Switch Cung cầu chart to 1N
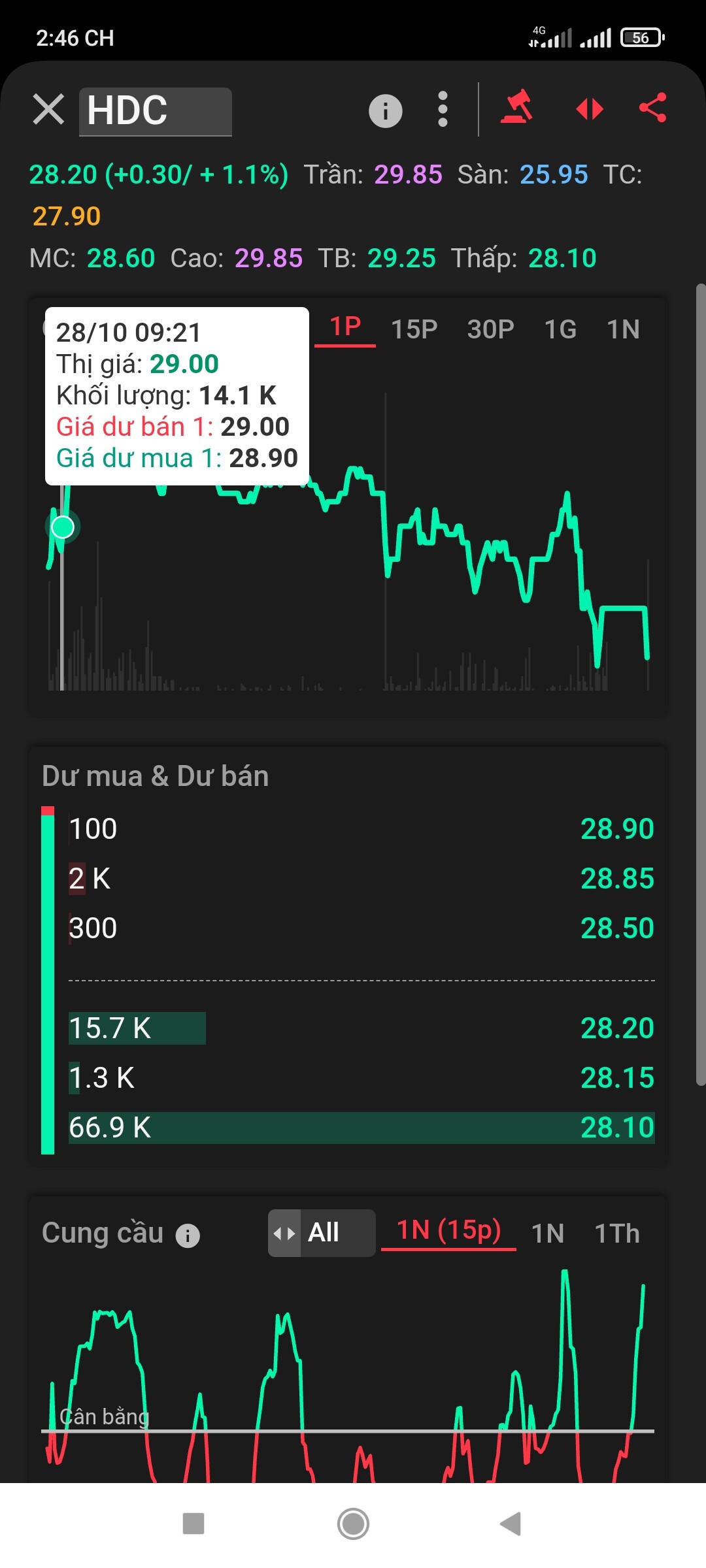Viewport: 706px width, 1568px height. point(547,1233)
